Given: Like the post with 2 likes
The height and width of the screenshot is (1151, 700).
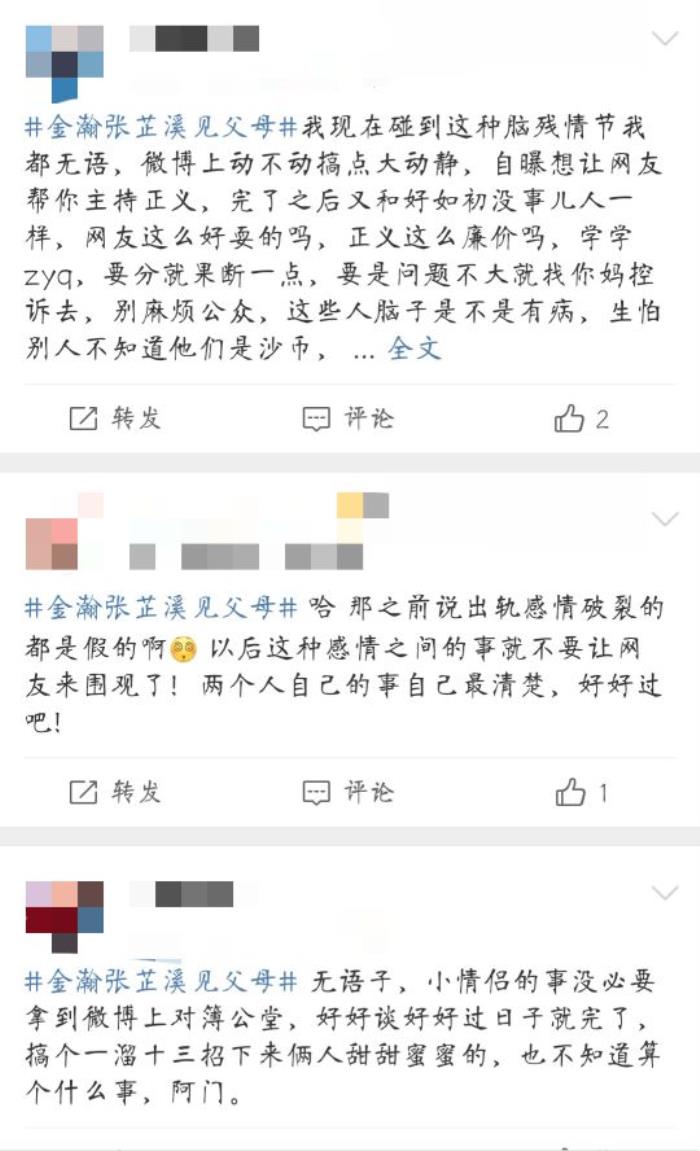Looking at the screenshot, I should pos(581,419).
